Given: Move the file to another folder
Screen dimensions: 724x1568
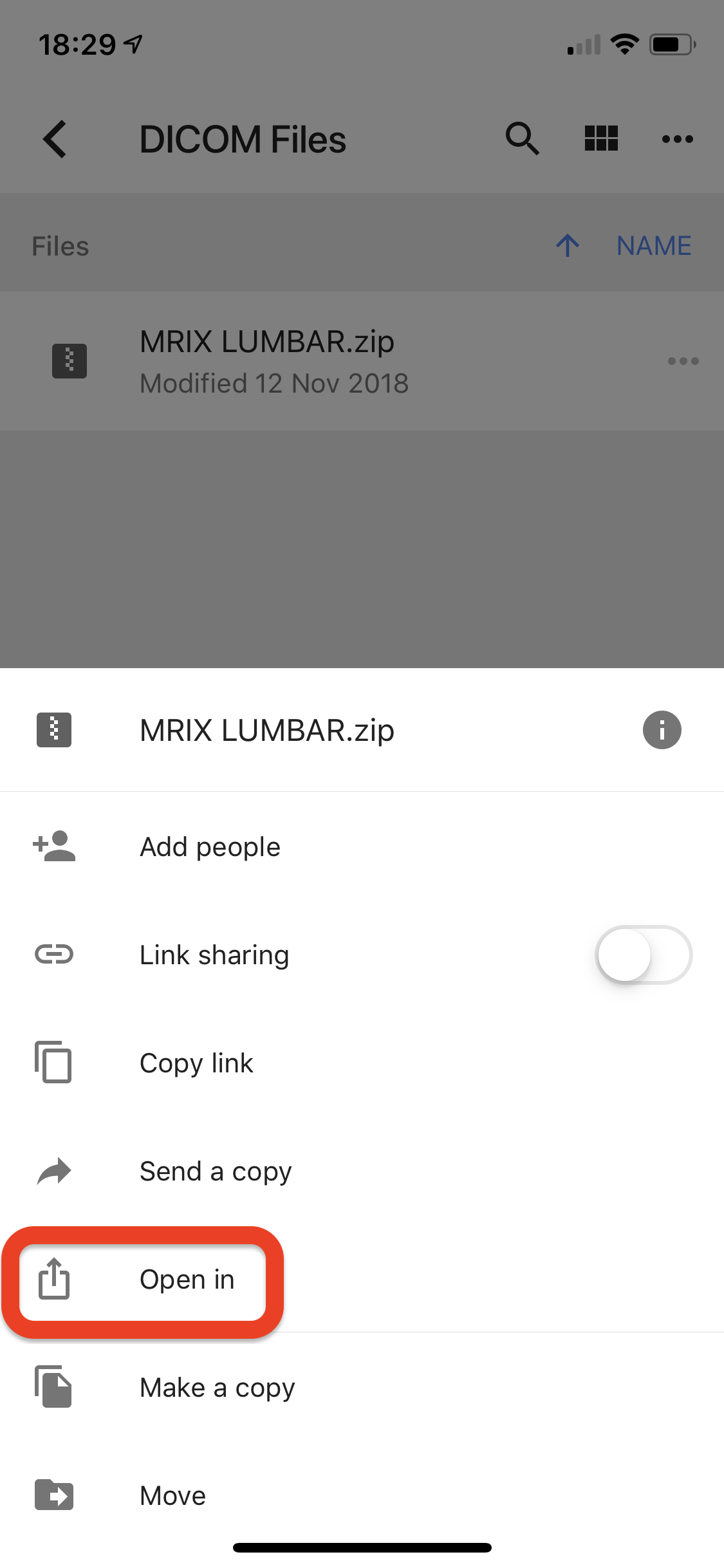Looking at the screenshot, I should coord(362,1495).
